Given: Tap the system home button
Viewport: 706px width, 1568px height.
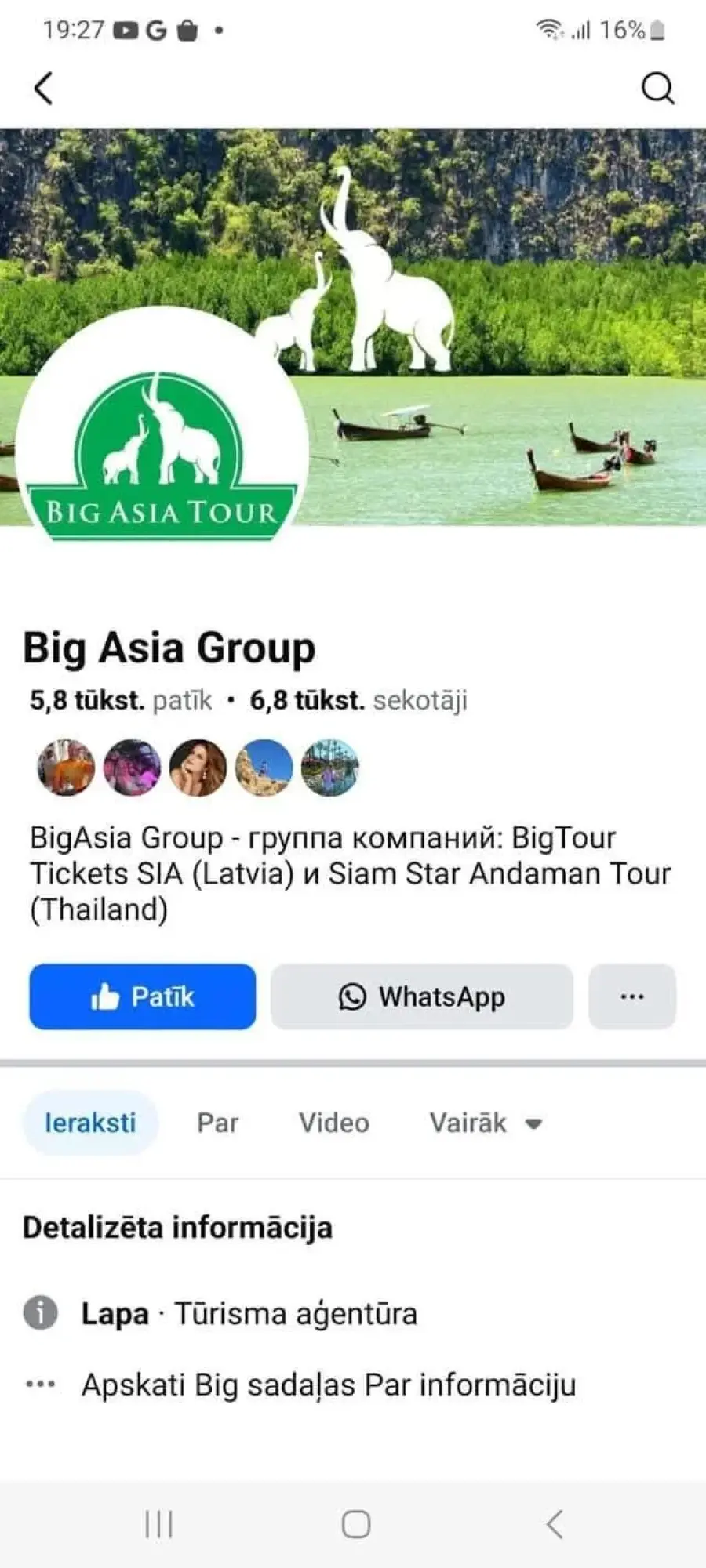Looking at the screenshot, I should click(356, 1524).
